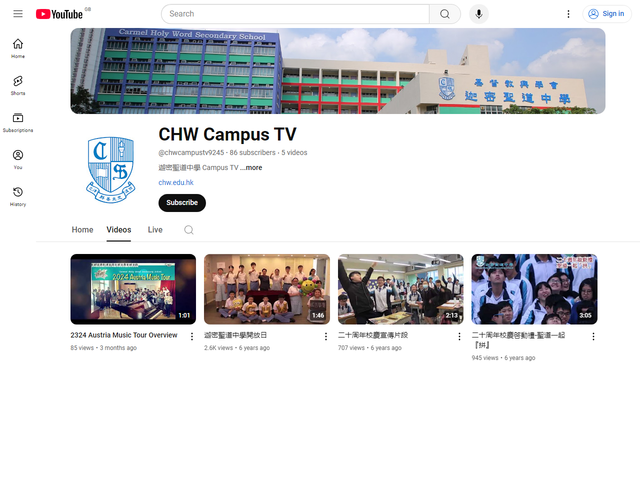Switch to the Live tab

pyautogui.click(x=155, y=230)
